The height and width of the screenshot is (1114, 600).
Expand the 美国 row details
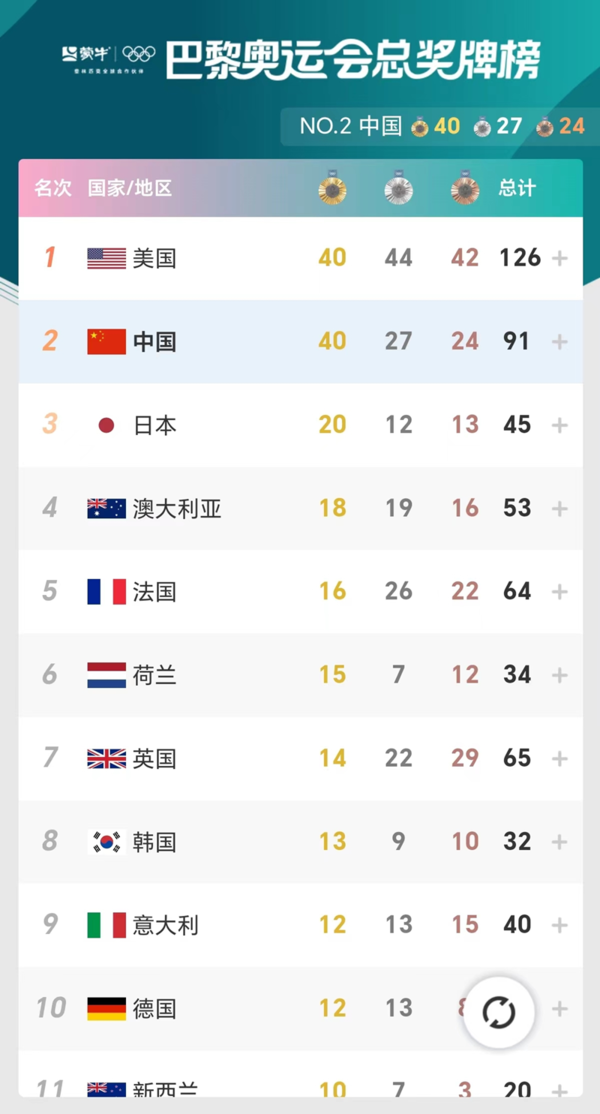tap(560, 258)
